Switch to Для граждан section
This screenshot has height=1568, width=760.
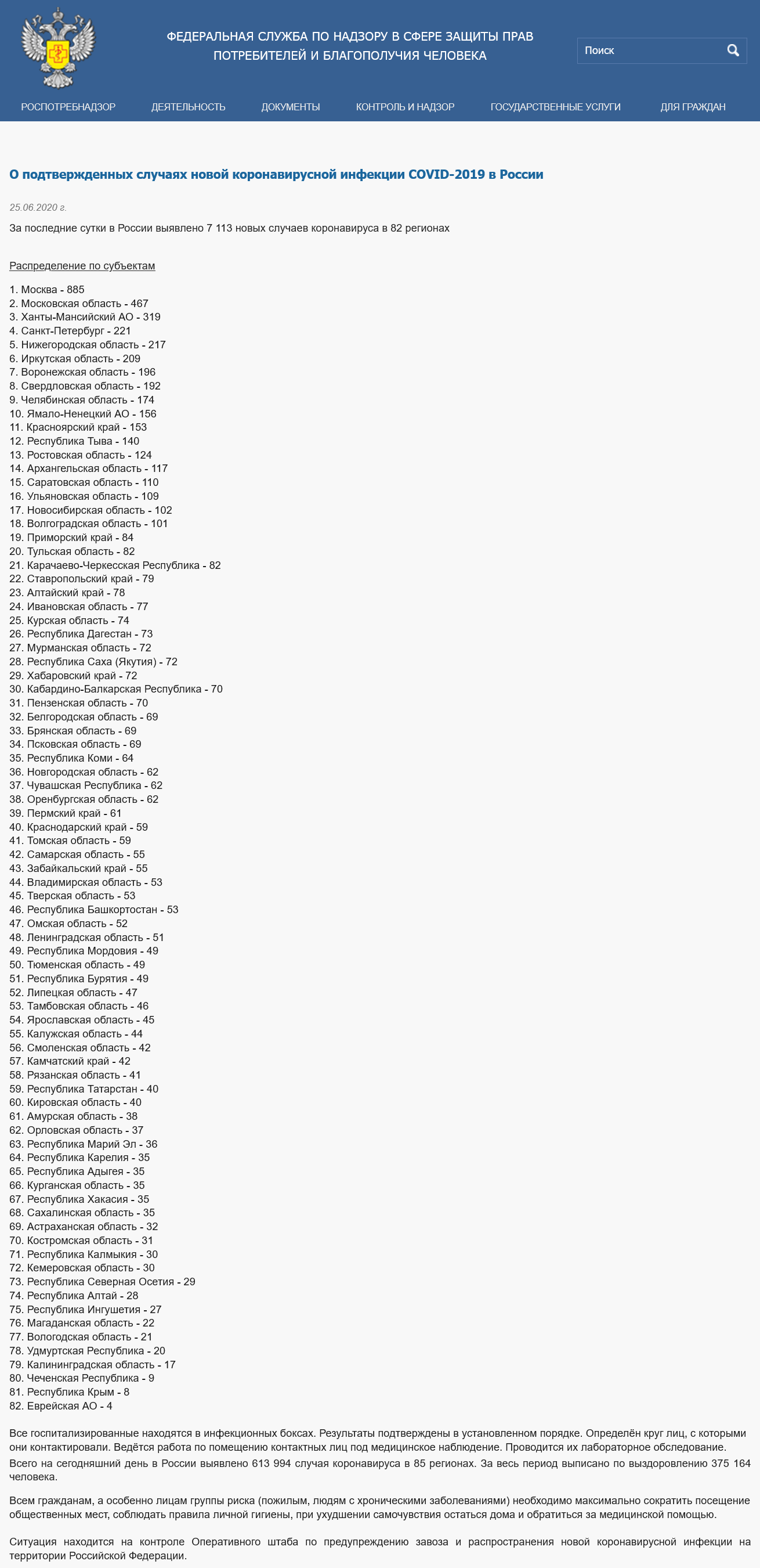click(x=693, y=107)
